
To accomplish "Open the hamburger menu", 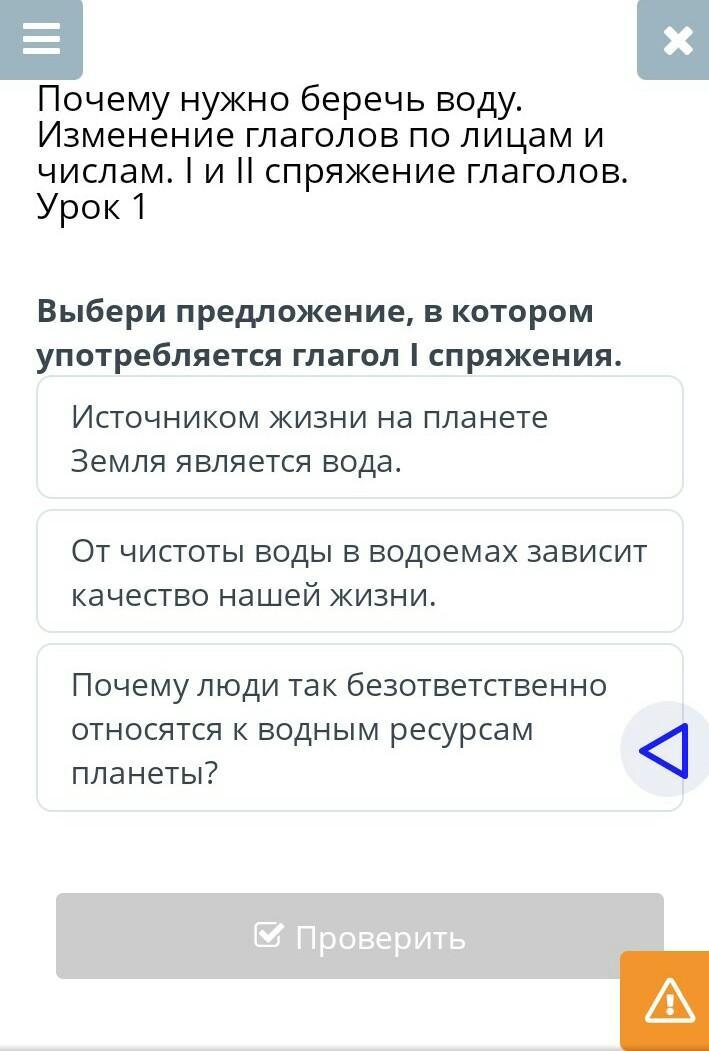I will (41, 40).
